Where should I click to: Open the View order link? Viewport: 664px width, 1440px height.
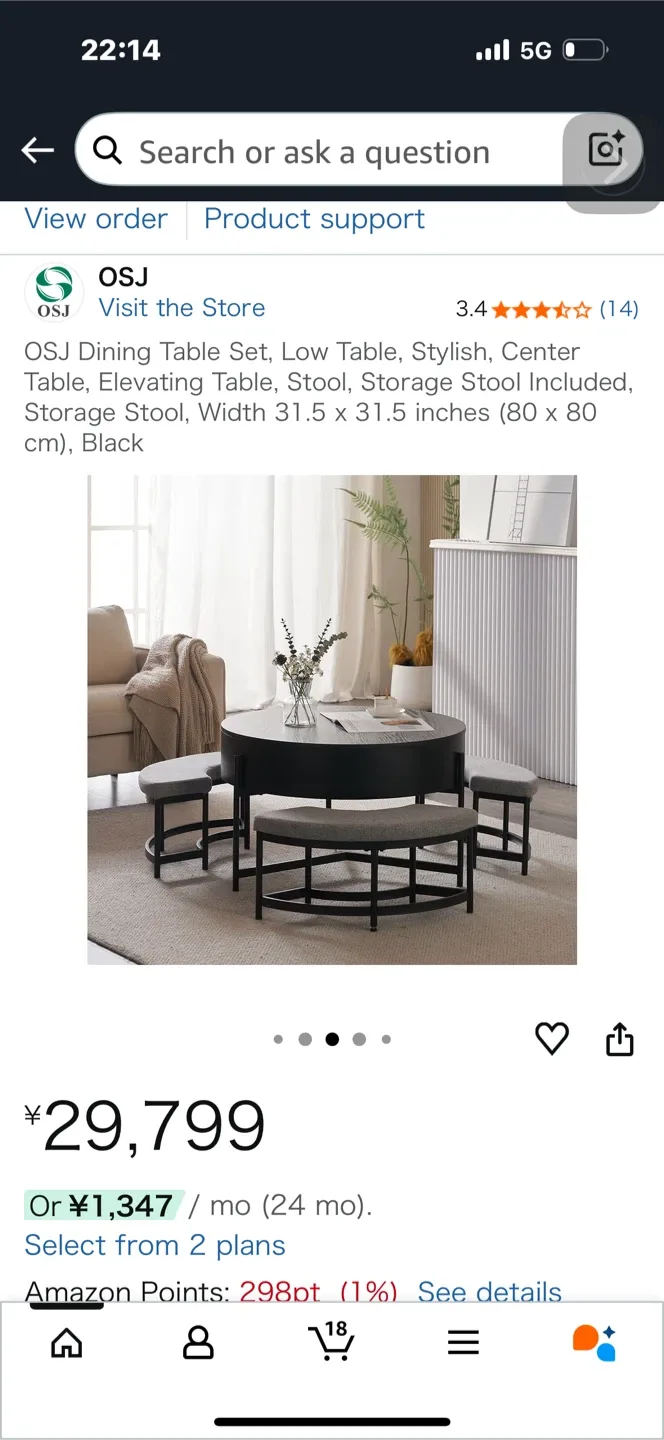coord(96,219)
